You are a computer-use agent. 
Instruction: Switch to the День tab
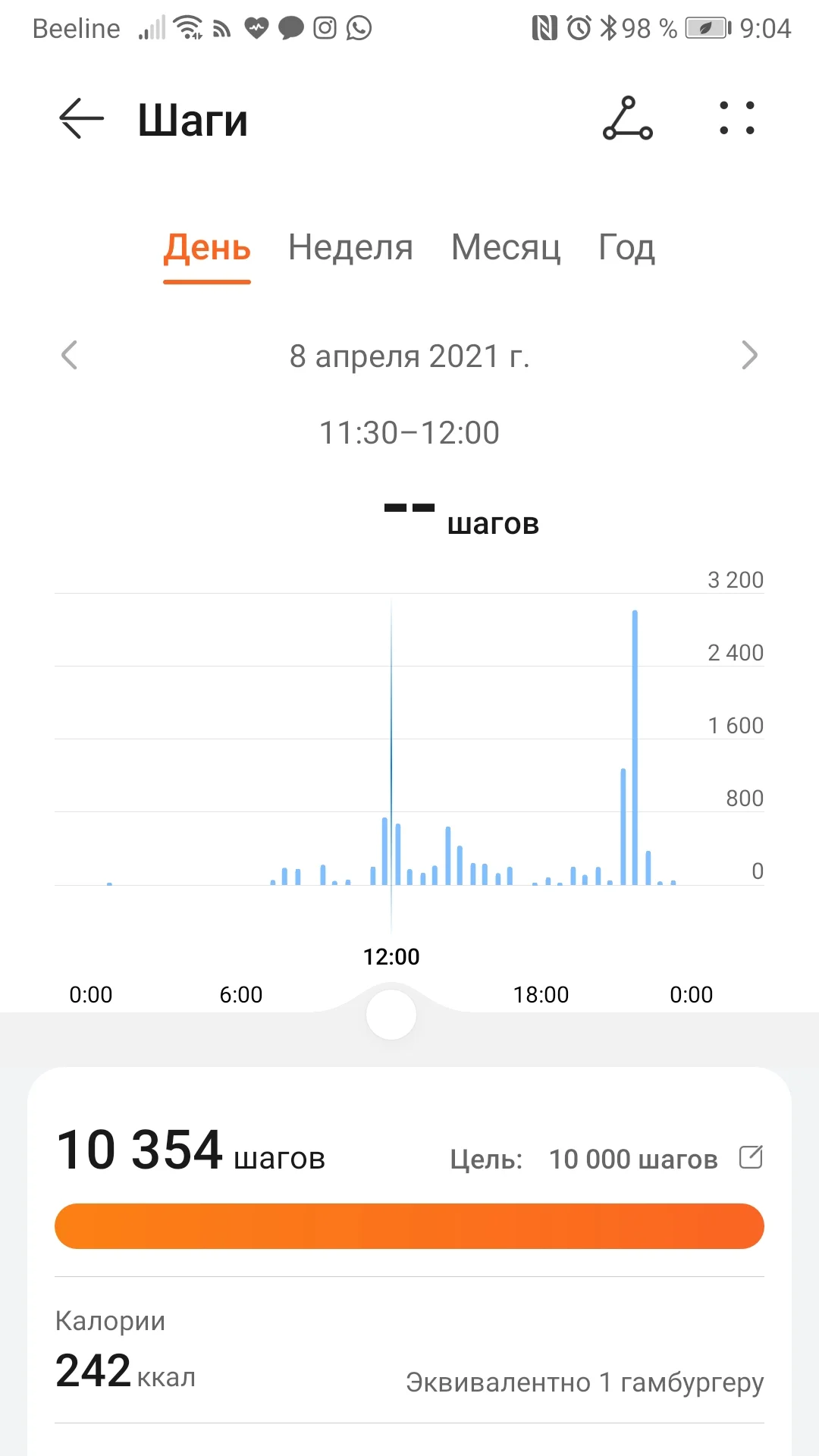[x=207, y=248]
